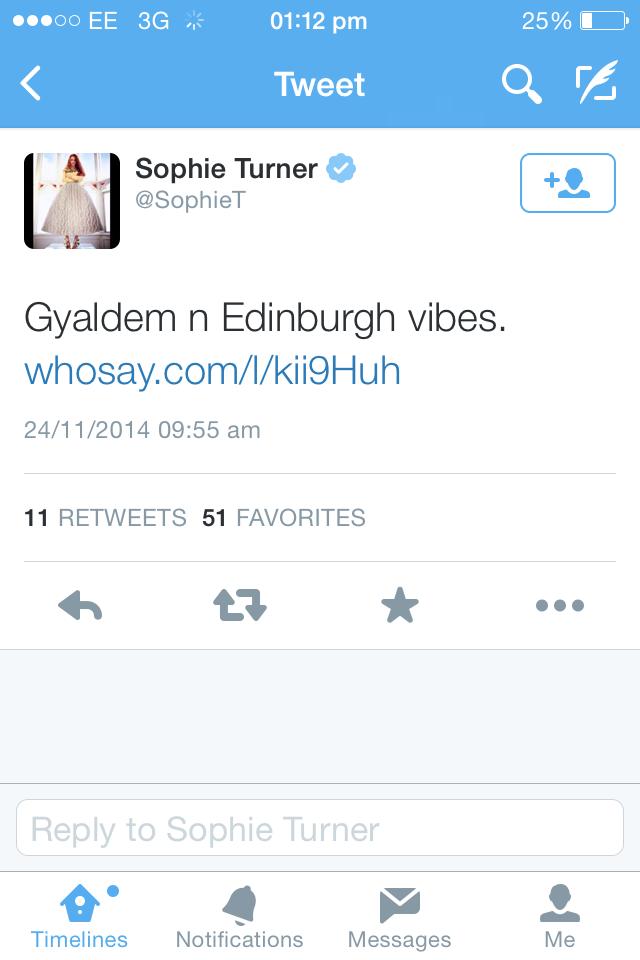View the 11 retweets list
The image size is (640, 960).
[105, 518]
